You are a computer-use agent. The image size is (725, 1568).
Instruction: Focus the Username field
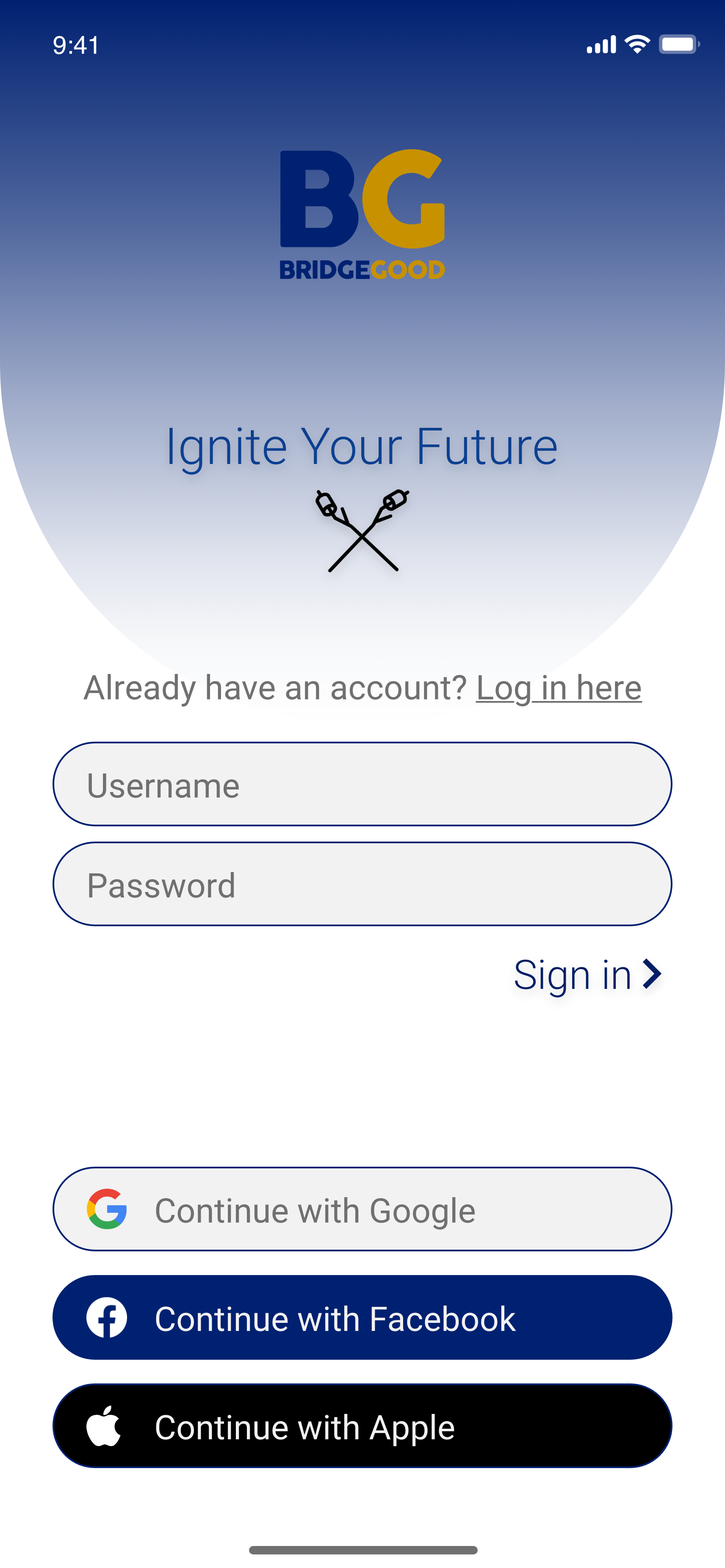pos(362,784)
